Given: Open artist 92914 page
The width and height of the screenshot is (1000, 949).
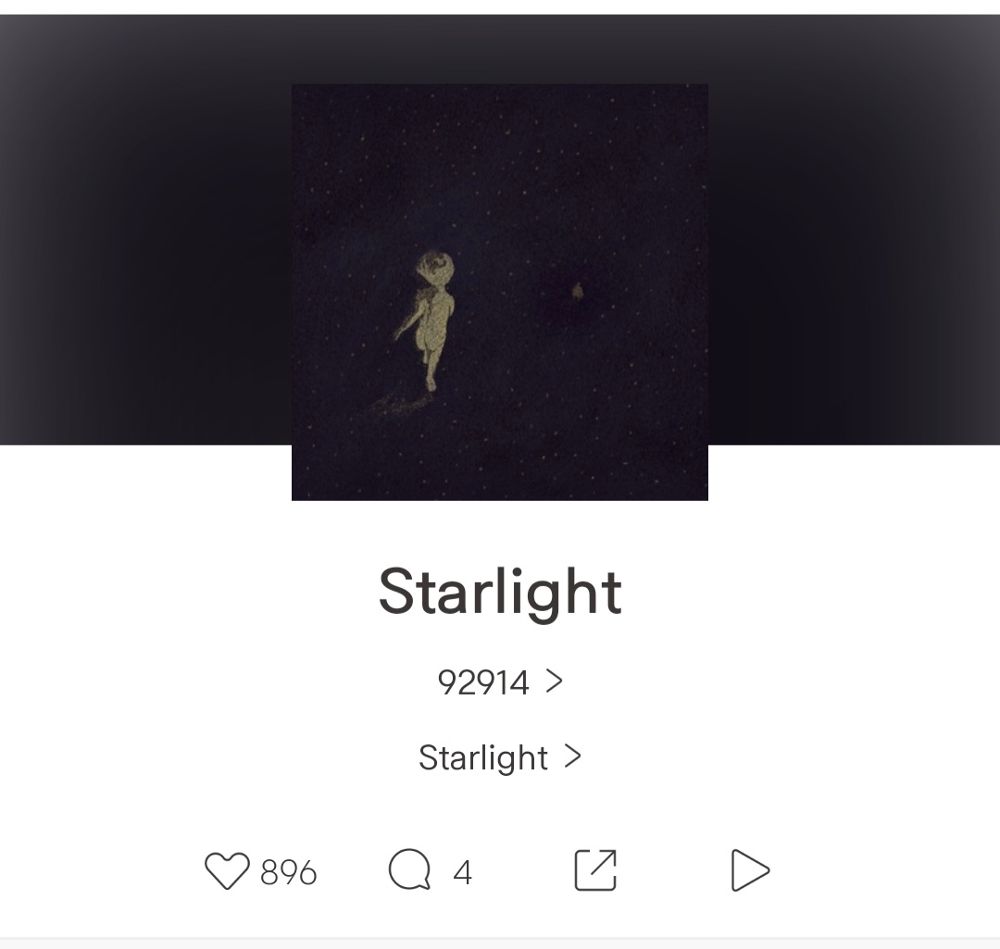Looking at the screenshot, I should pos(500,682).
